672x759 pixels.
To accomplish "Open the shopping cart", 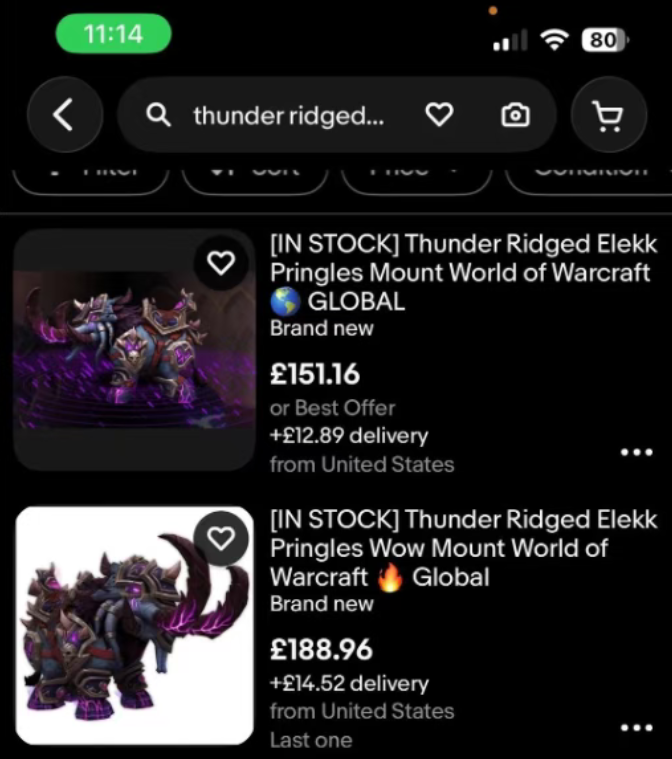I will (608, 116).
